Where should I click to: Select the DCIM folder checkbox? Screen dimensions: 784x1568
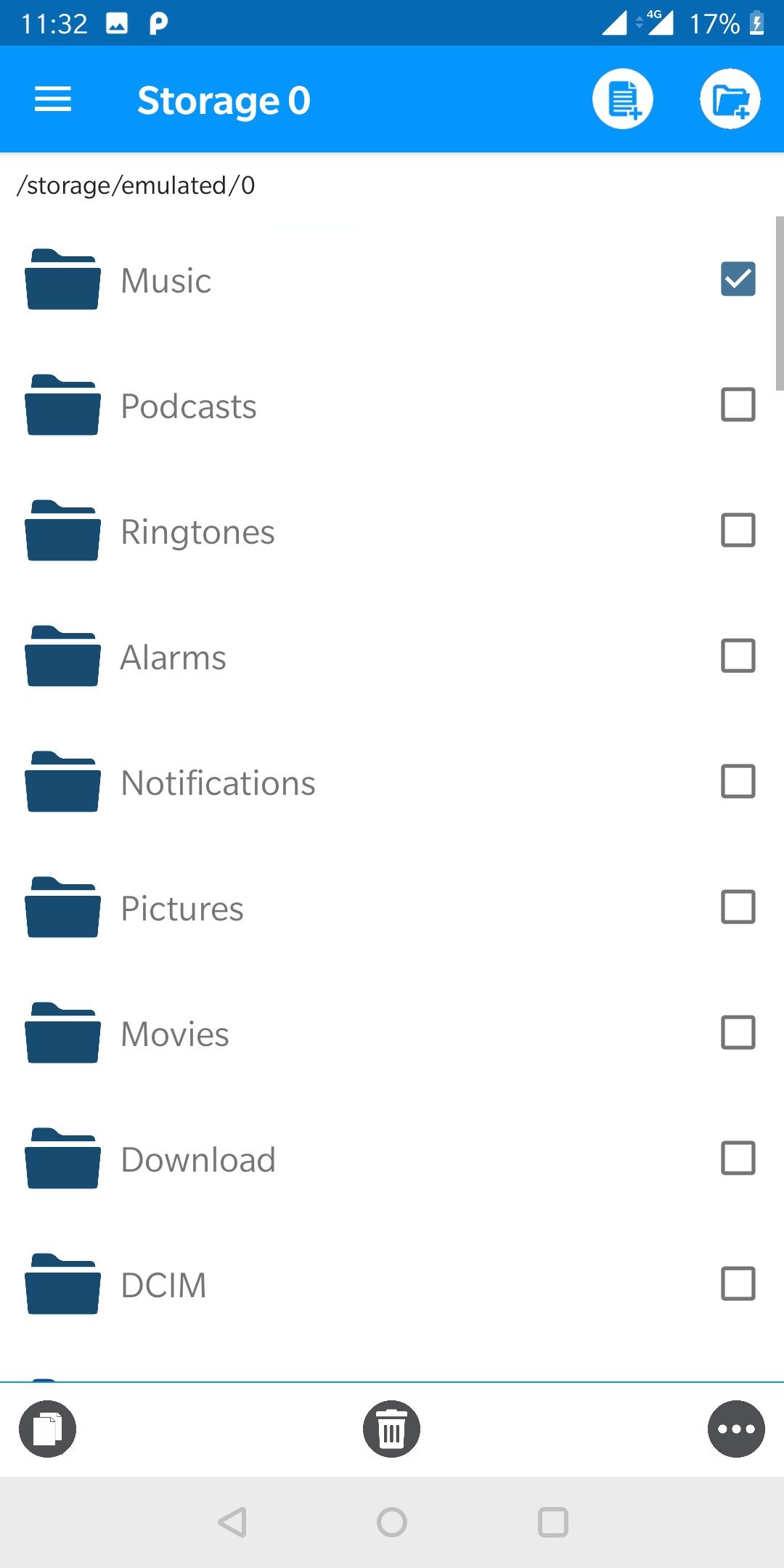click(738, 1284)
